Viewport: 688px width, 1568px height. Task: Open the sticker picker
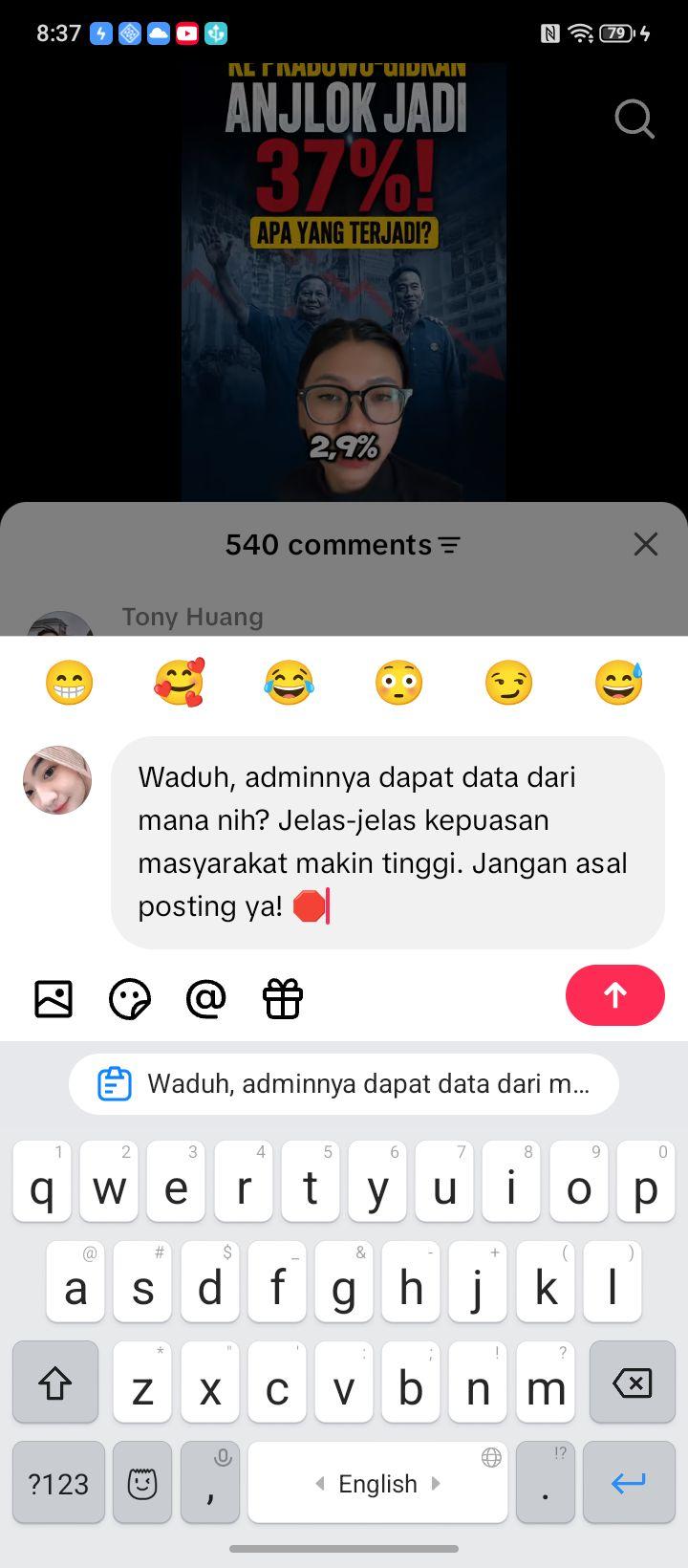point(129,999)
